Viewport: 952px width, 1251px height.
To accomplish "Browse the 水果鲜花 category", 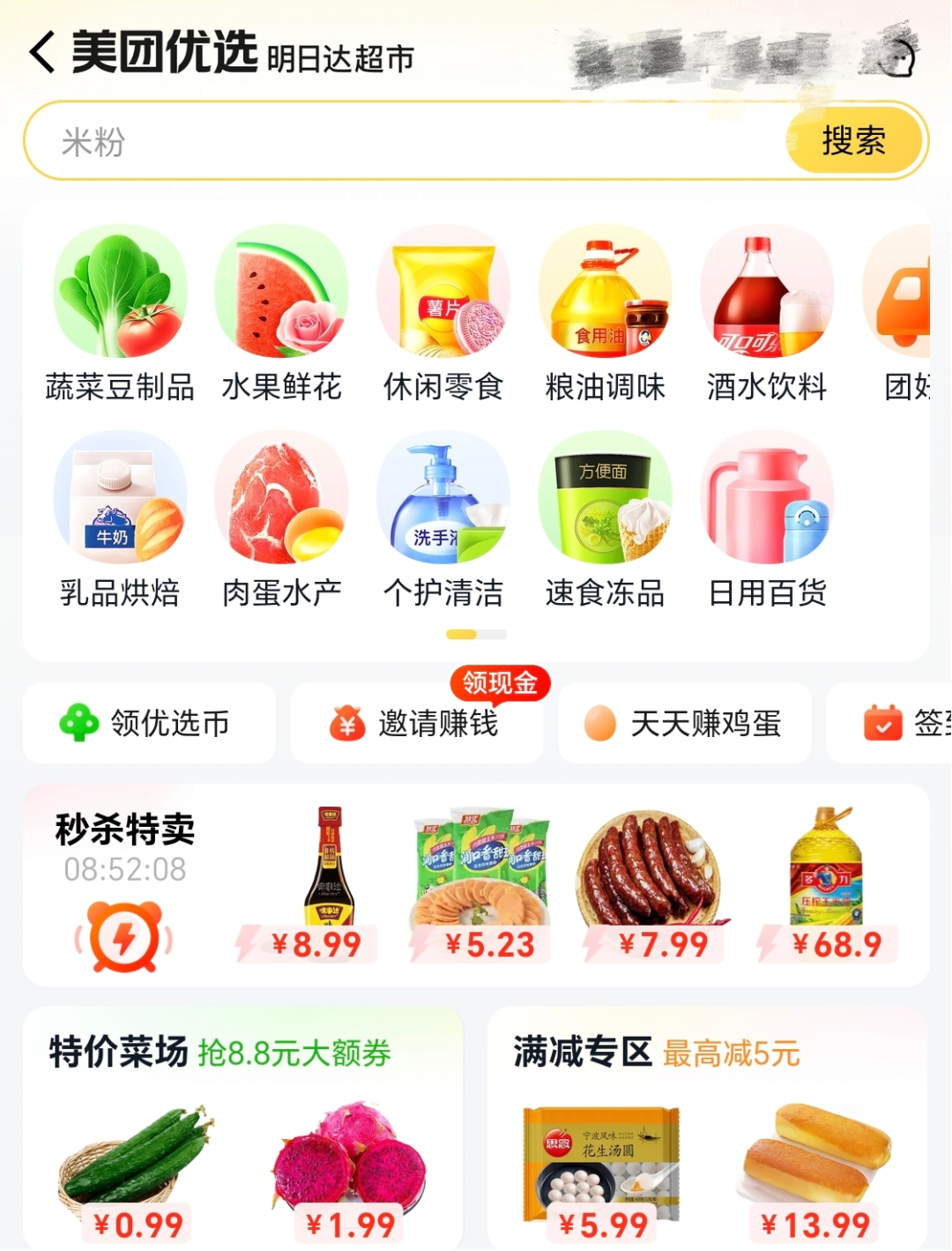I will [x=281, y=313].
